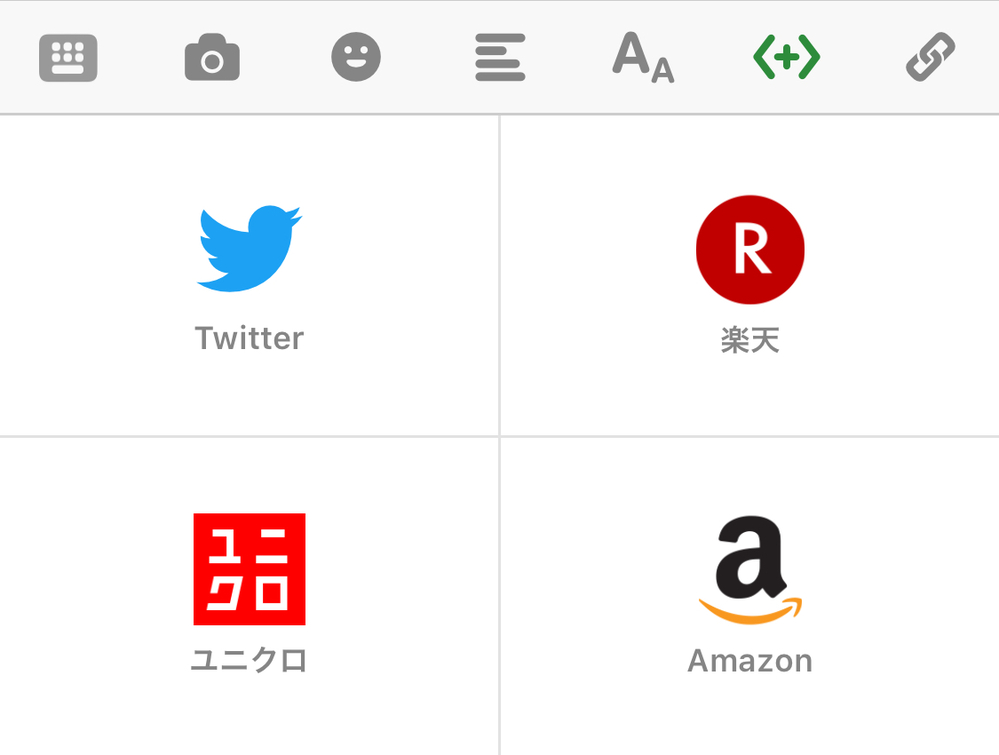Switch to the keyboard input
Viewport: 999px width, 755px height.
coord(68,58)
